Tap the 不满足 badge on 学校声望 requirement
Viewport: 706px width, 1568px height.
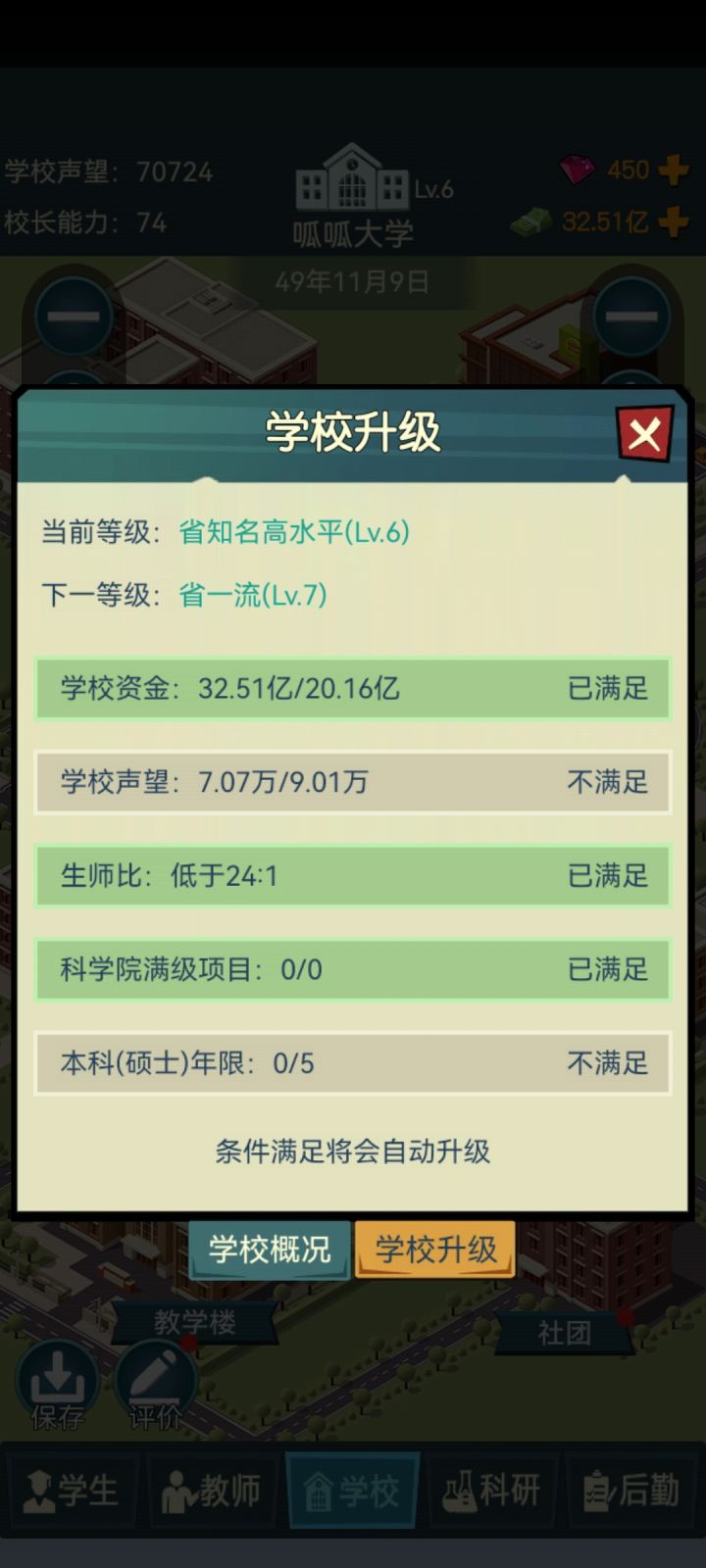(608, 782)
